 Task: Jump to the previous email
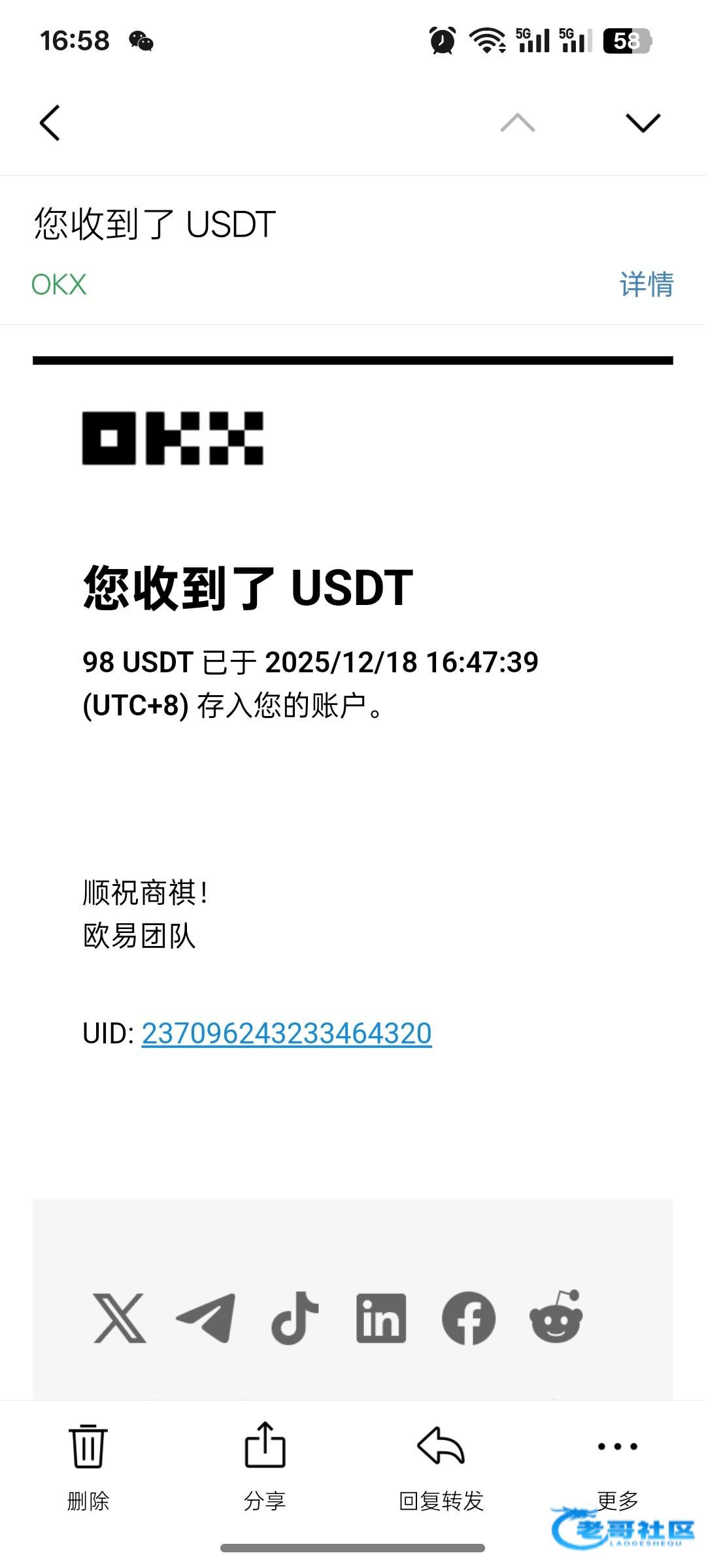click(x=517, y=123)
